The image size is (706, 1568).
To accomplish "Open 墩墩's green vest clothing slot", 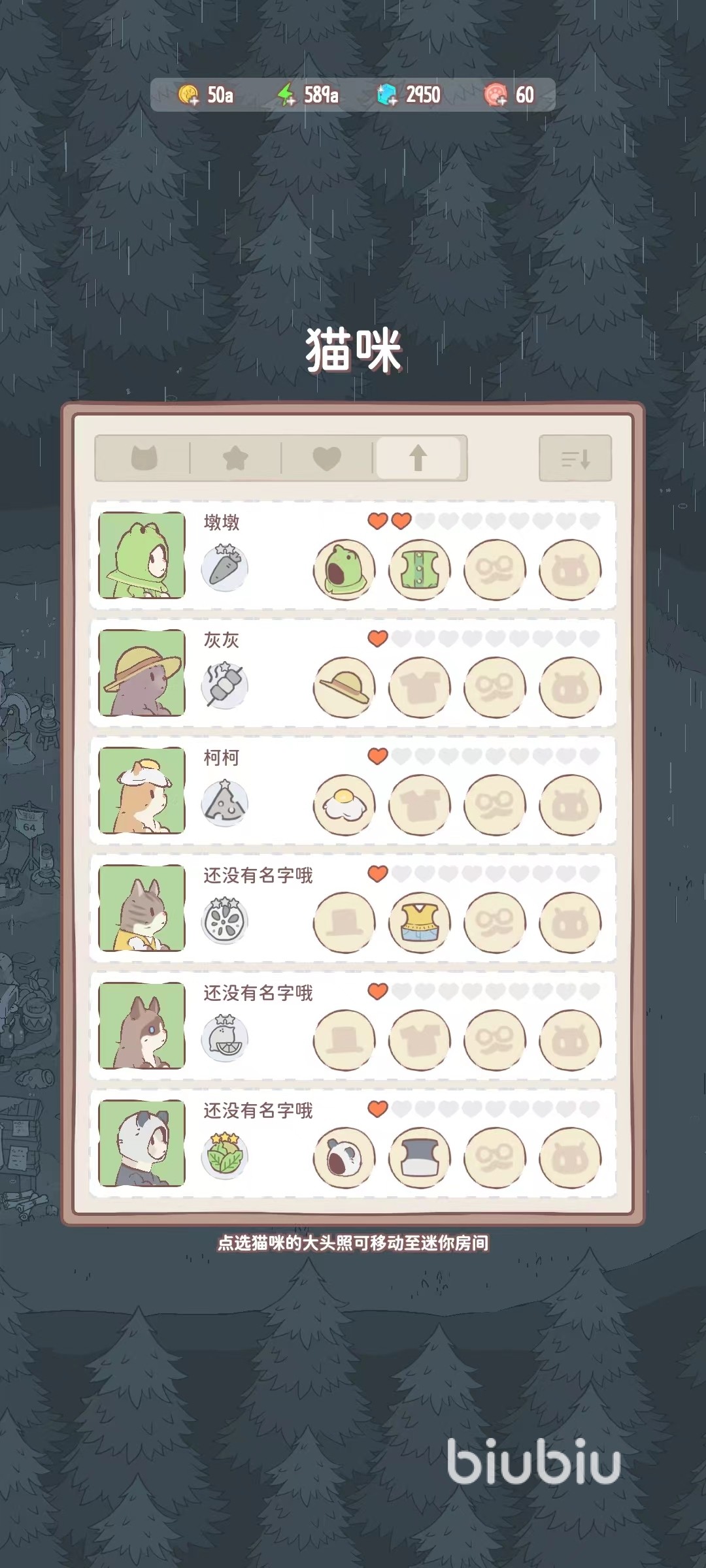I will [420, 570].
